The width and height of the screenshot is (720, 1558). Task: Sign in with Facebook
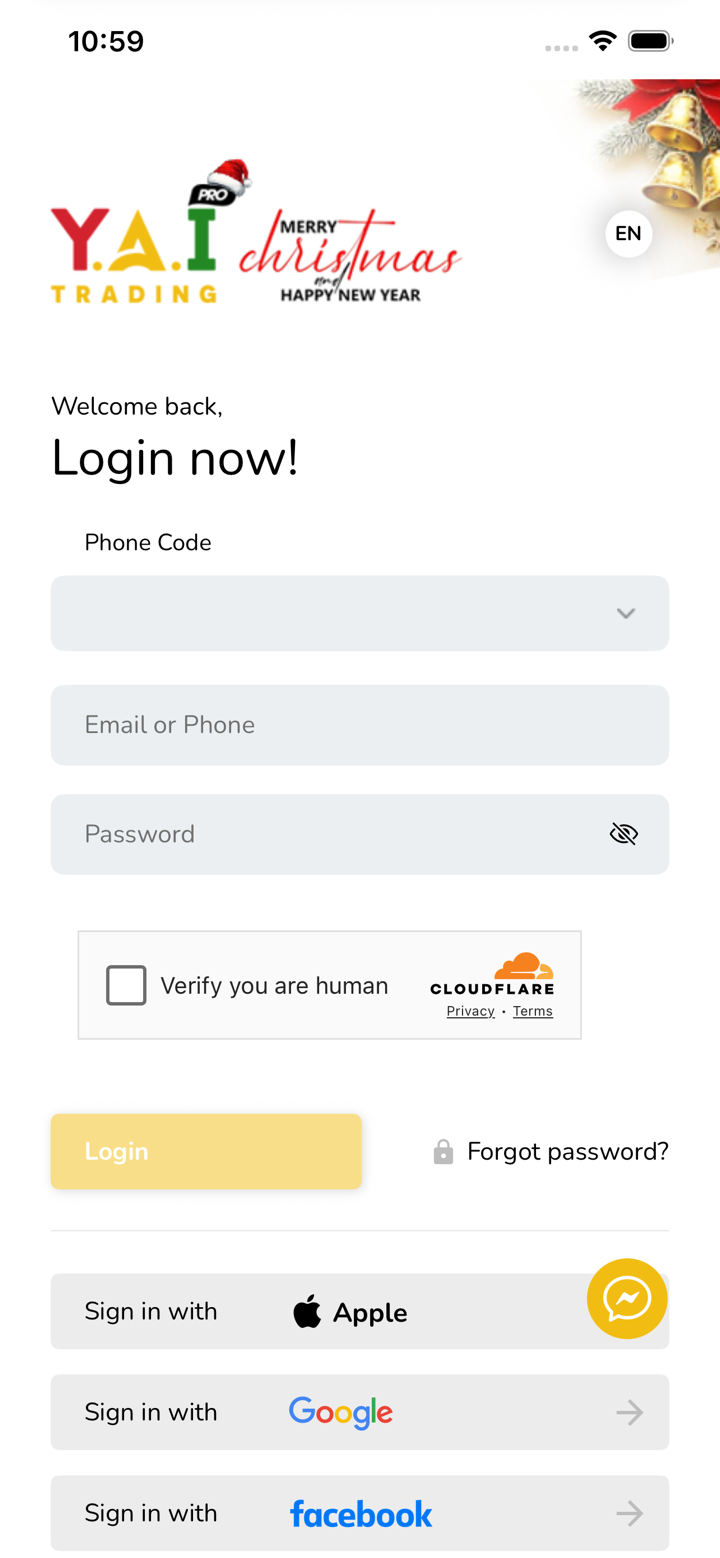[x=360, y=1513]
